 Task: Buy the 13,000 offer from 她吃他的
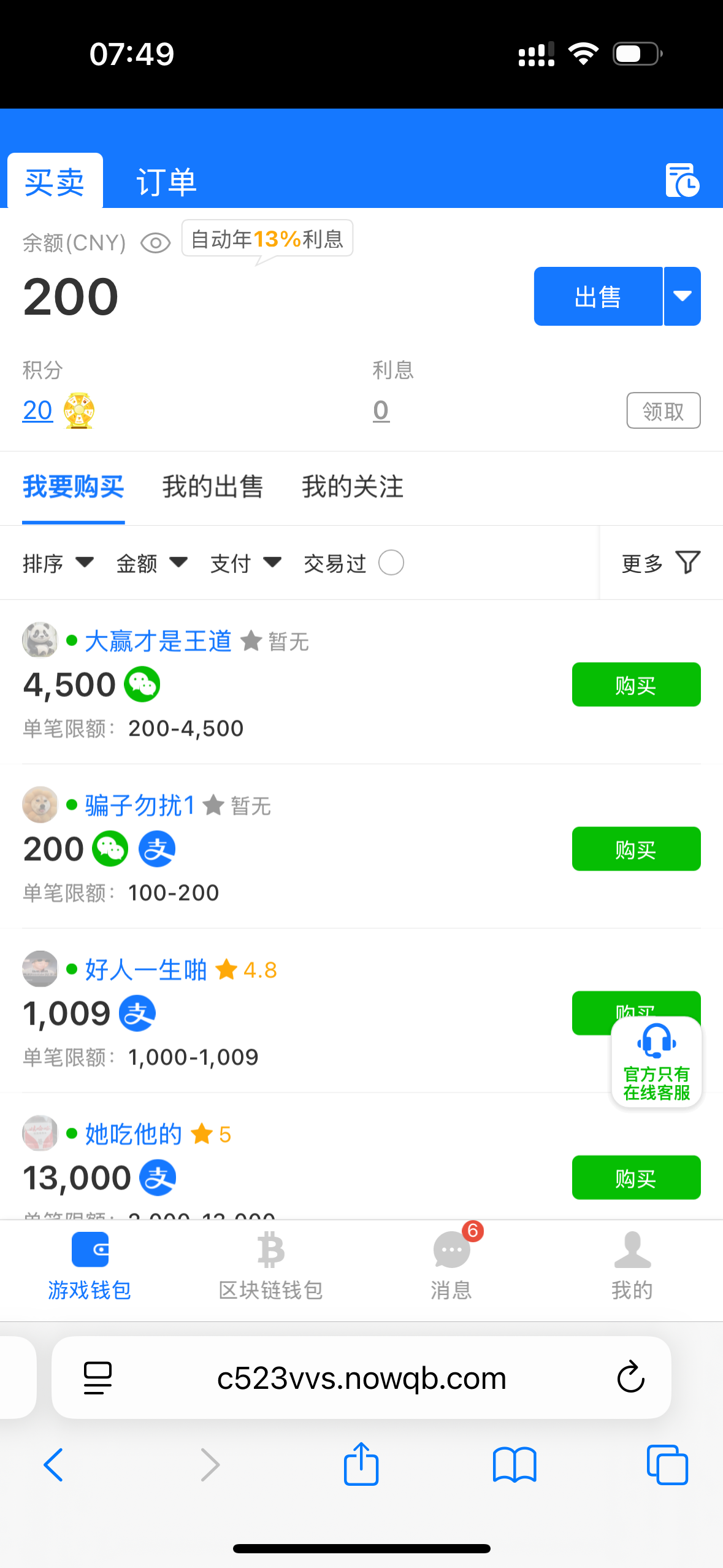point(636,1178)
